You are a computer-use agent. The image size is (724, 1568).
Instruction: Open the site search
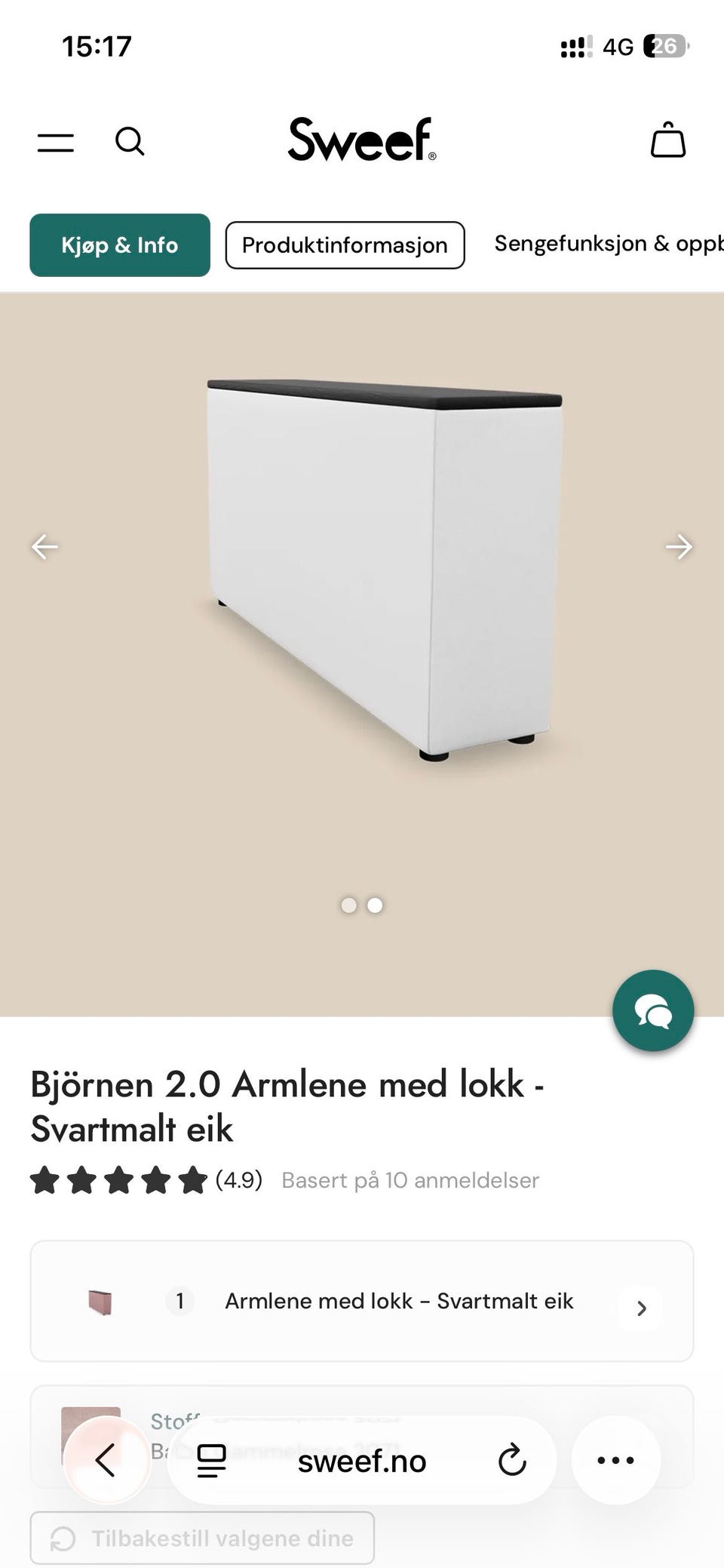coord(130,141)
